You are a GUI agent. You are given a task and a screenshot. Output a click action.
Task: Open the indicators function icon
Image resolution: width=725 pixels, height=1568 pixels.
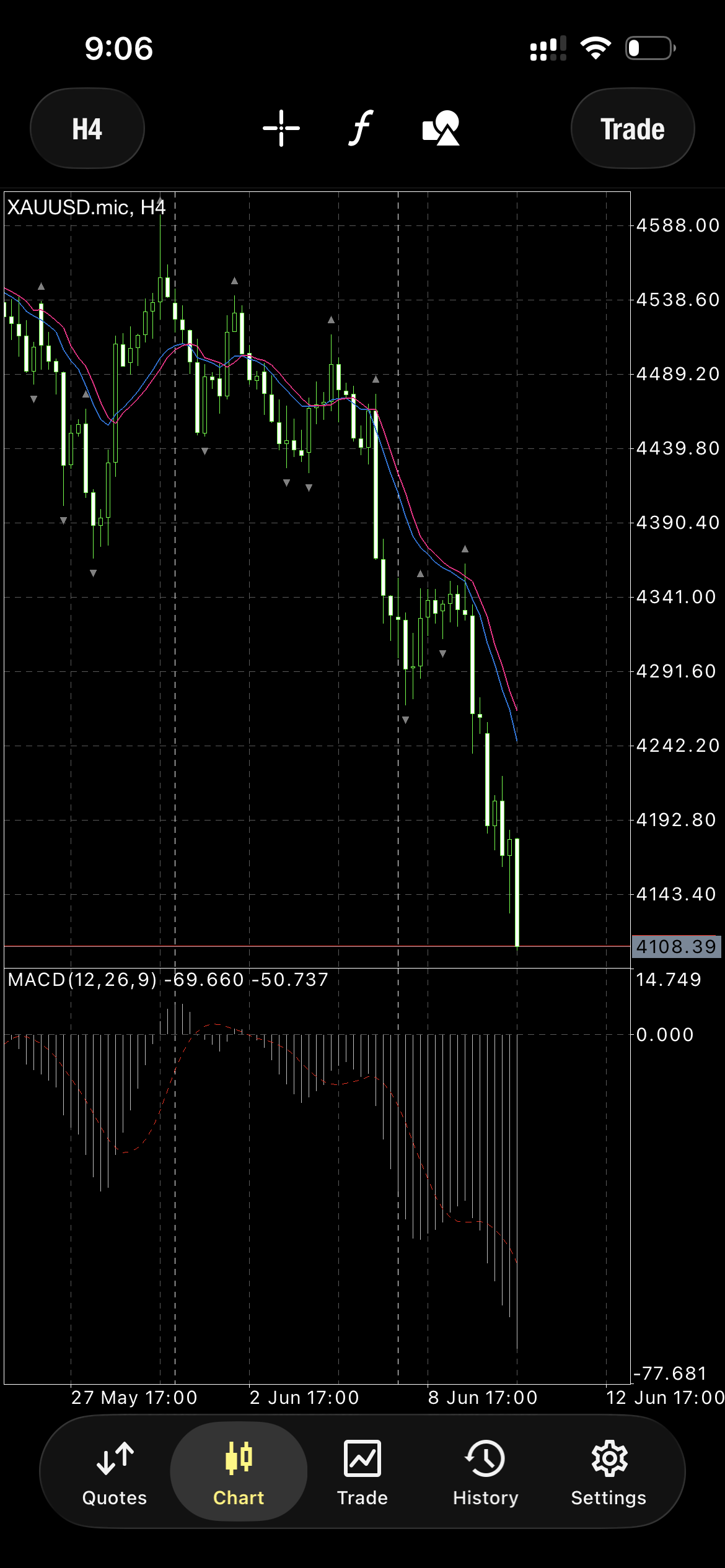[361, 128]
